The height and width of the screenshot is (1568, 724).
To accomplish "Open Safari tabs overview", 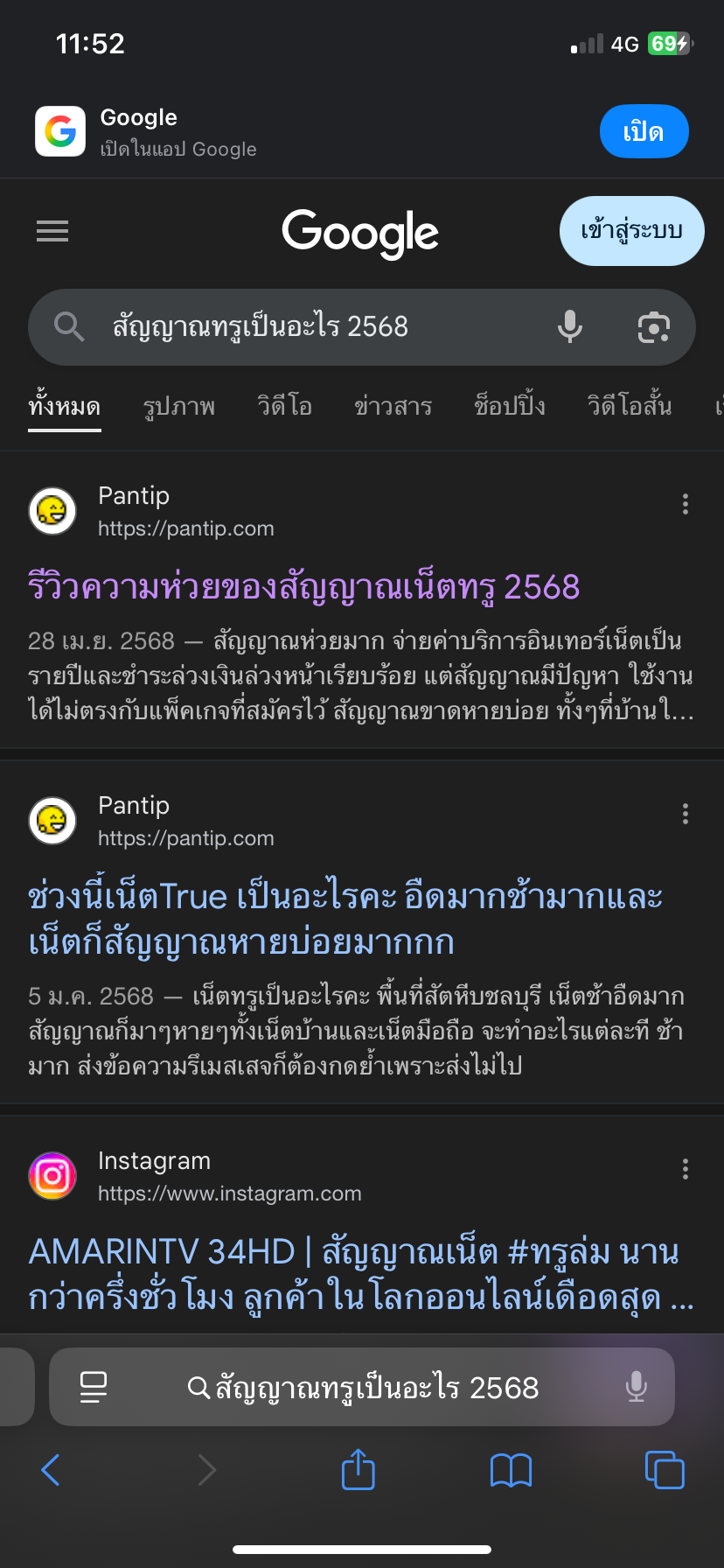I will click(665, 1470).
